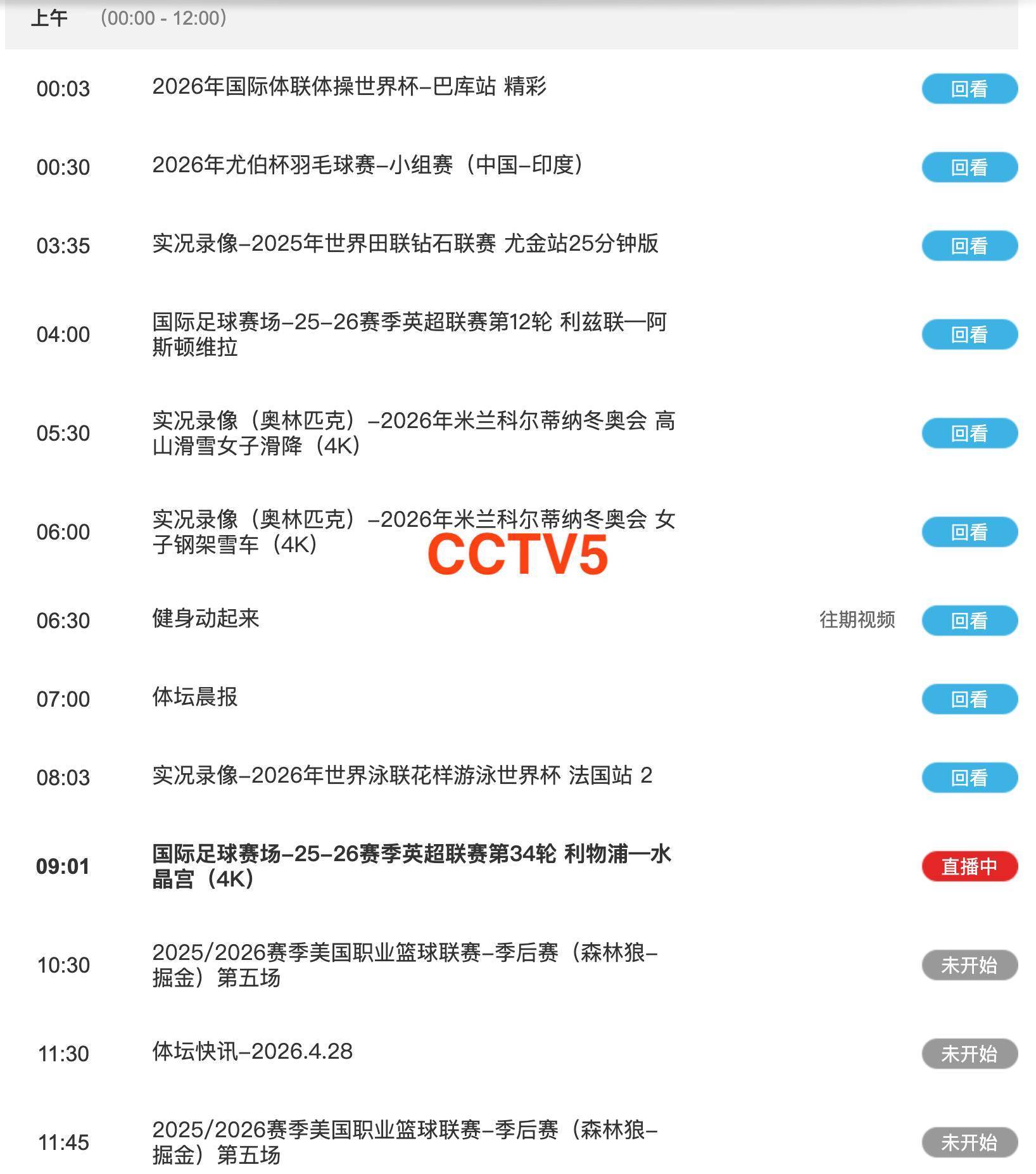Image resolution: width=1036 pixels, height=1174 pixels.
Task: Watch replay of 04:00 利兹联—阿斯顿维拉 match
Action: pos(969,334)
